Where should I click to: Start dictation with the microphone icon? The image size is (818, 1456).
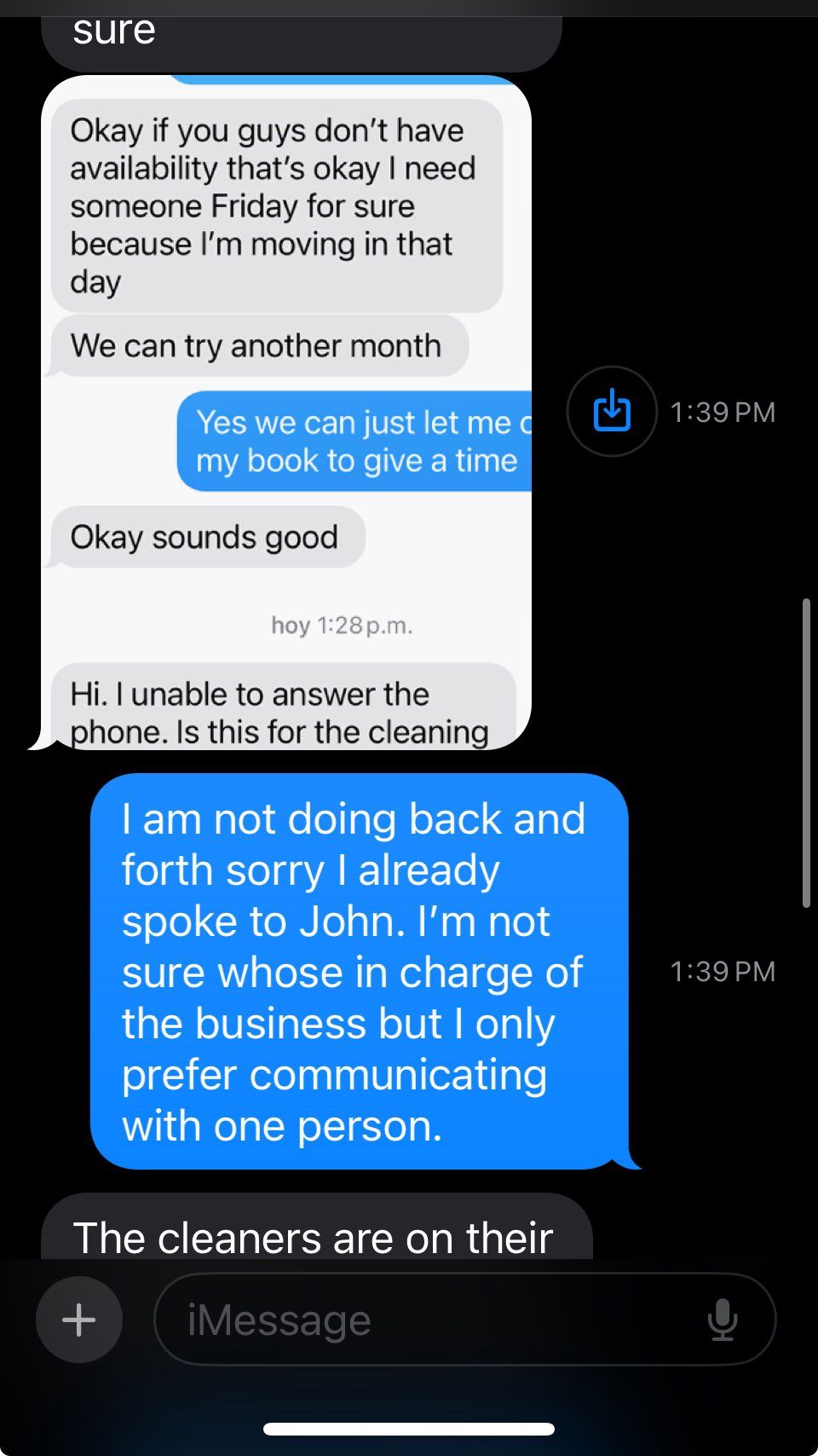723,1320
